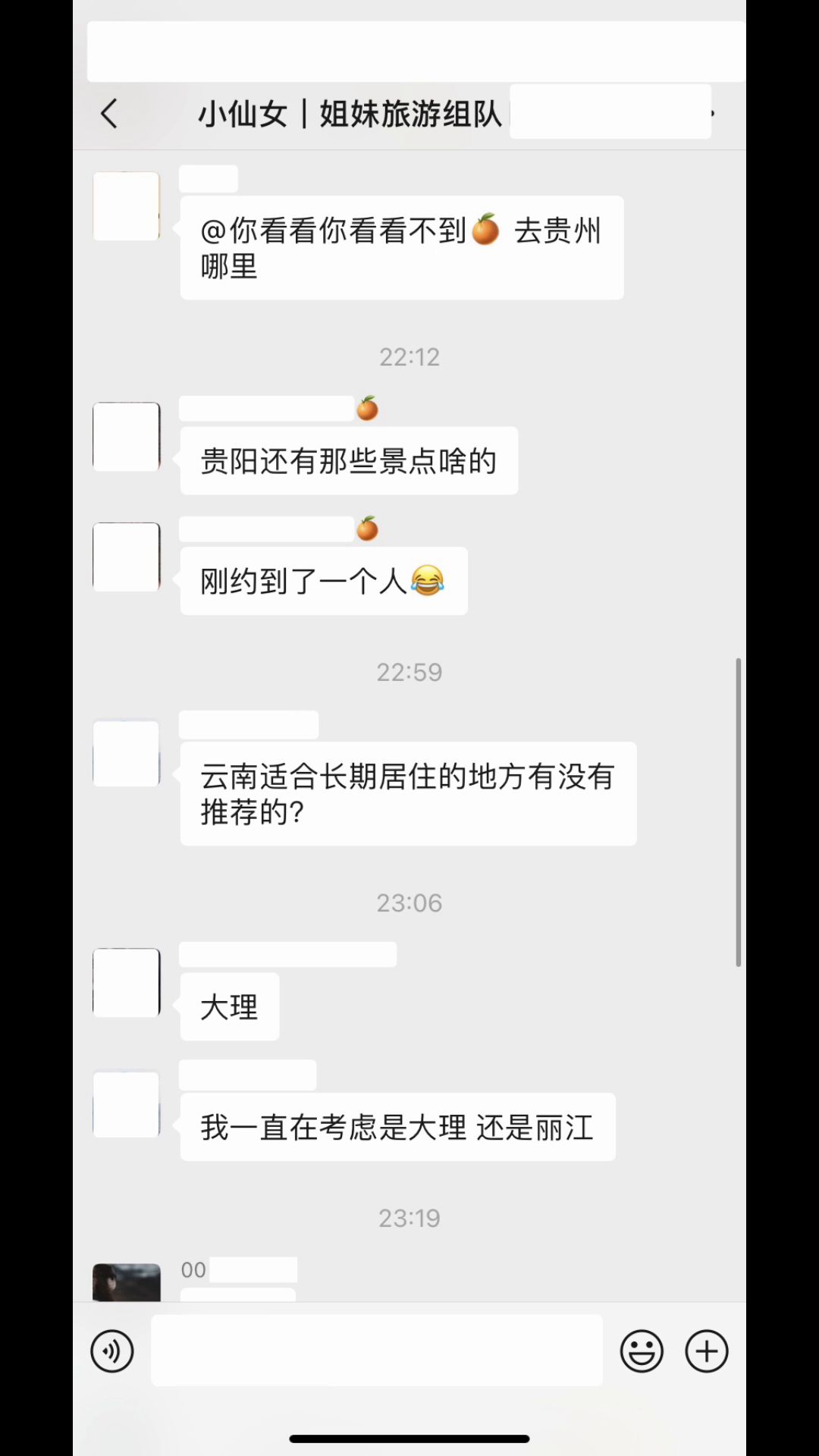
Task: Open avatar of the sender of 大理
Action: point(127,983)
